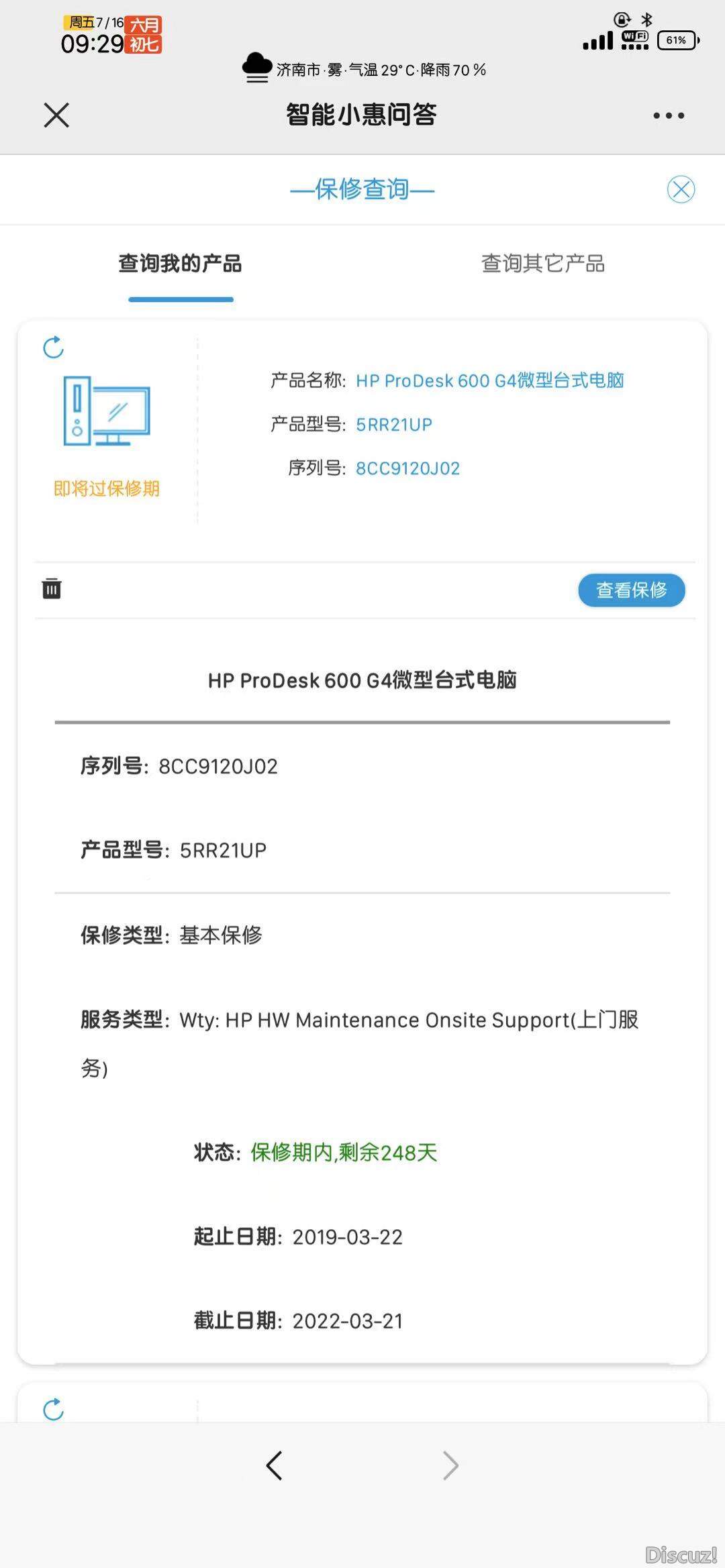Switch to 查询我的产品 tab
725x1568 pixels.
point(180,264)
